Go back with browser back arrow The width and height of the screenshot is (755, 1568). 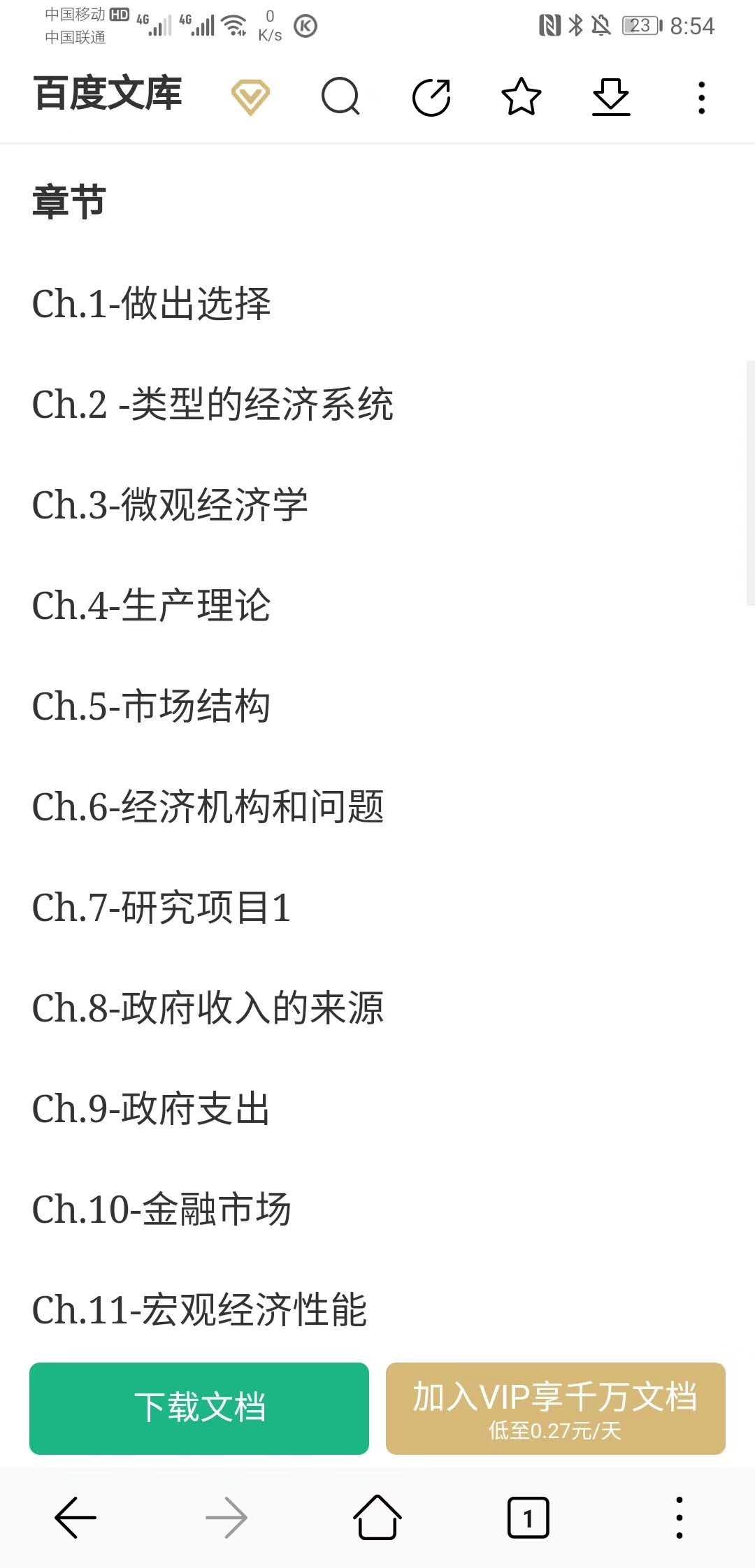(x=75, y=1517)
